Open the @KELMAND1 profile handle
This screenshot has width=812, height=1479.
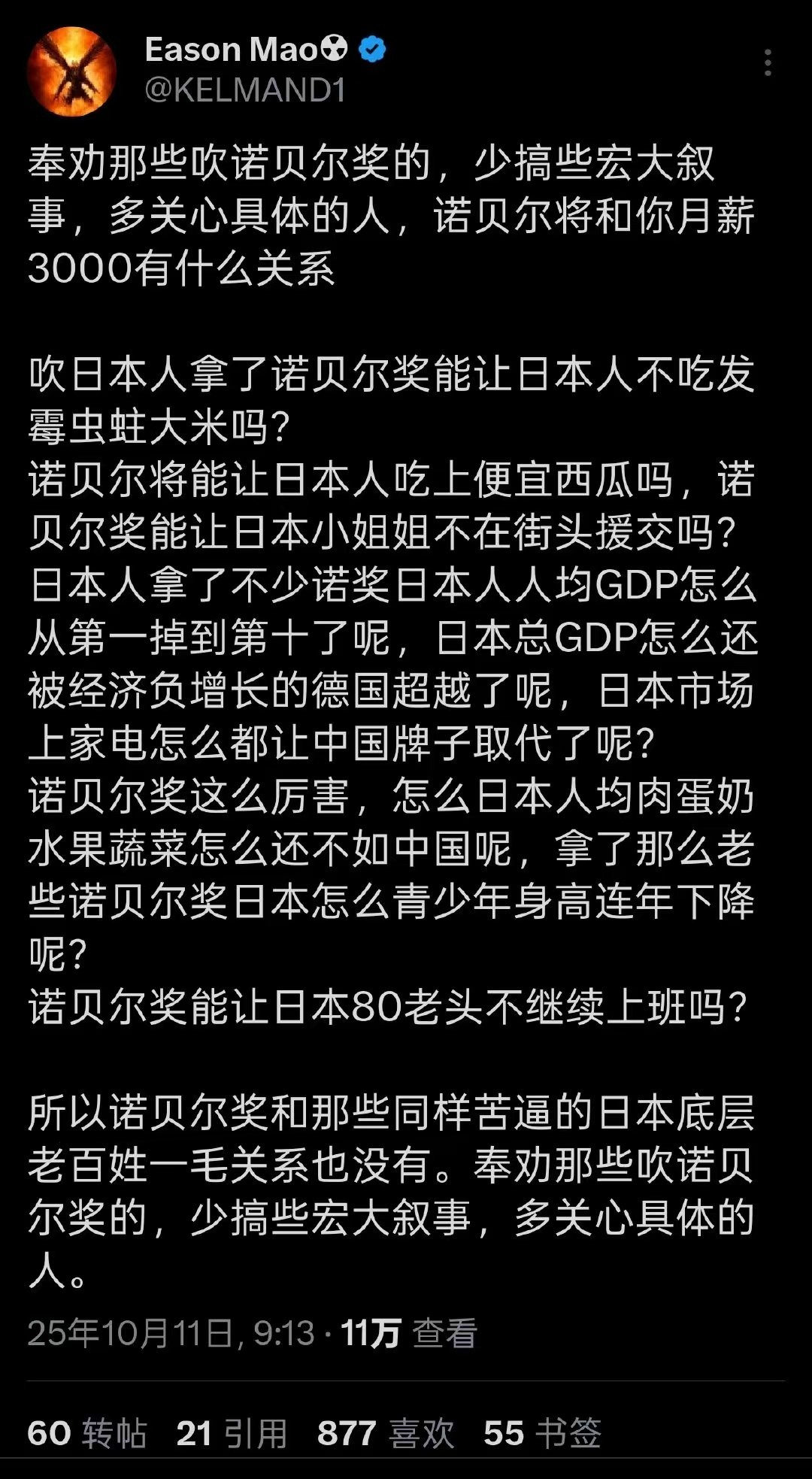pyautogui.click(x=245, y=91)
